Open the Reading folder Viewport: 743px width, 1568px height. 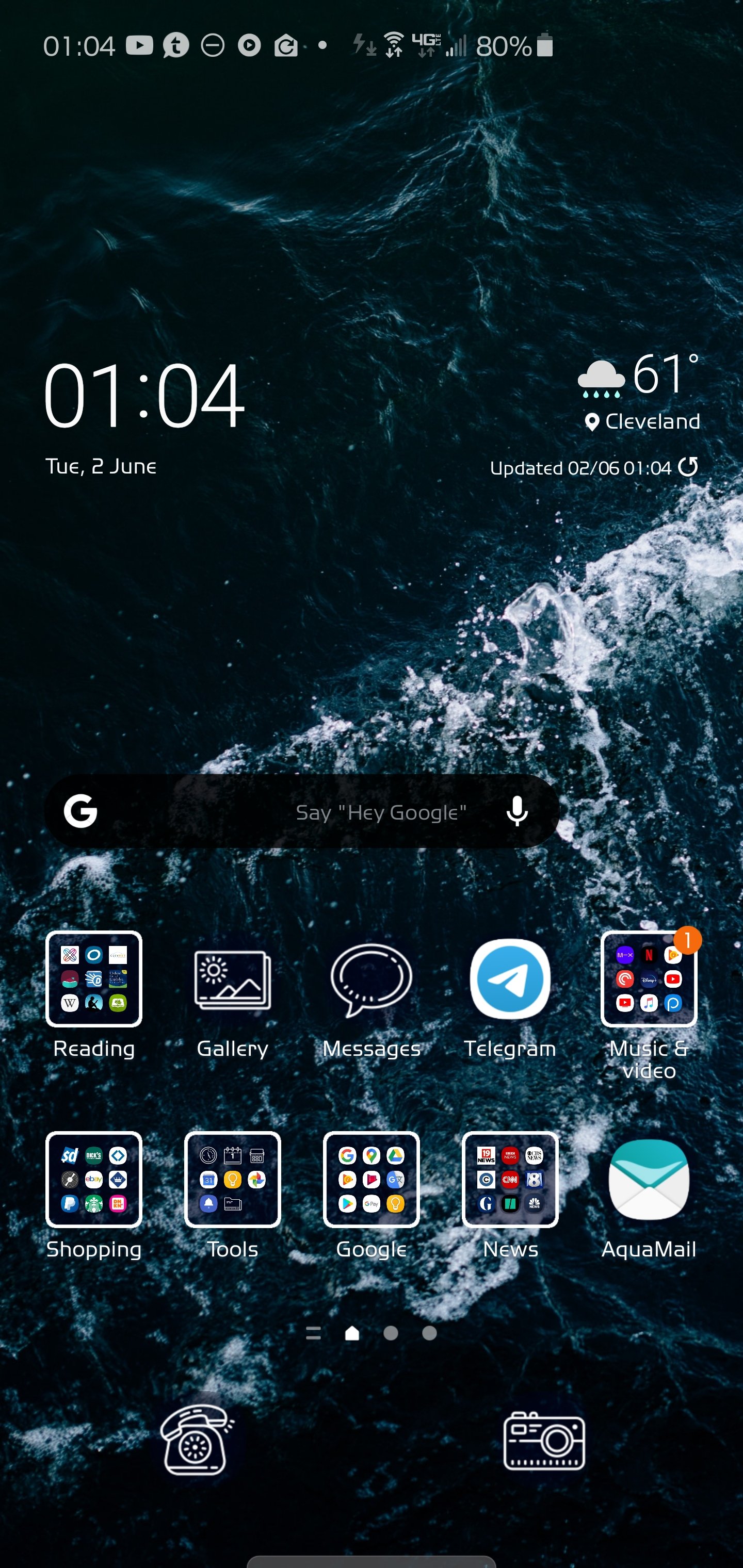click(94, 979)
